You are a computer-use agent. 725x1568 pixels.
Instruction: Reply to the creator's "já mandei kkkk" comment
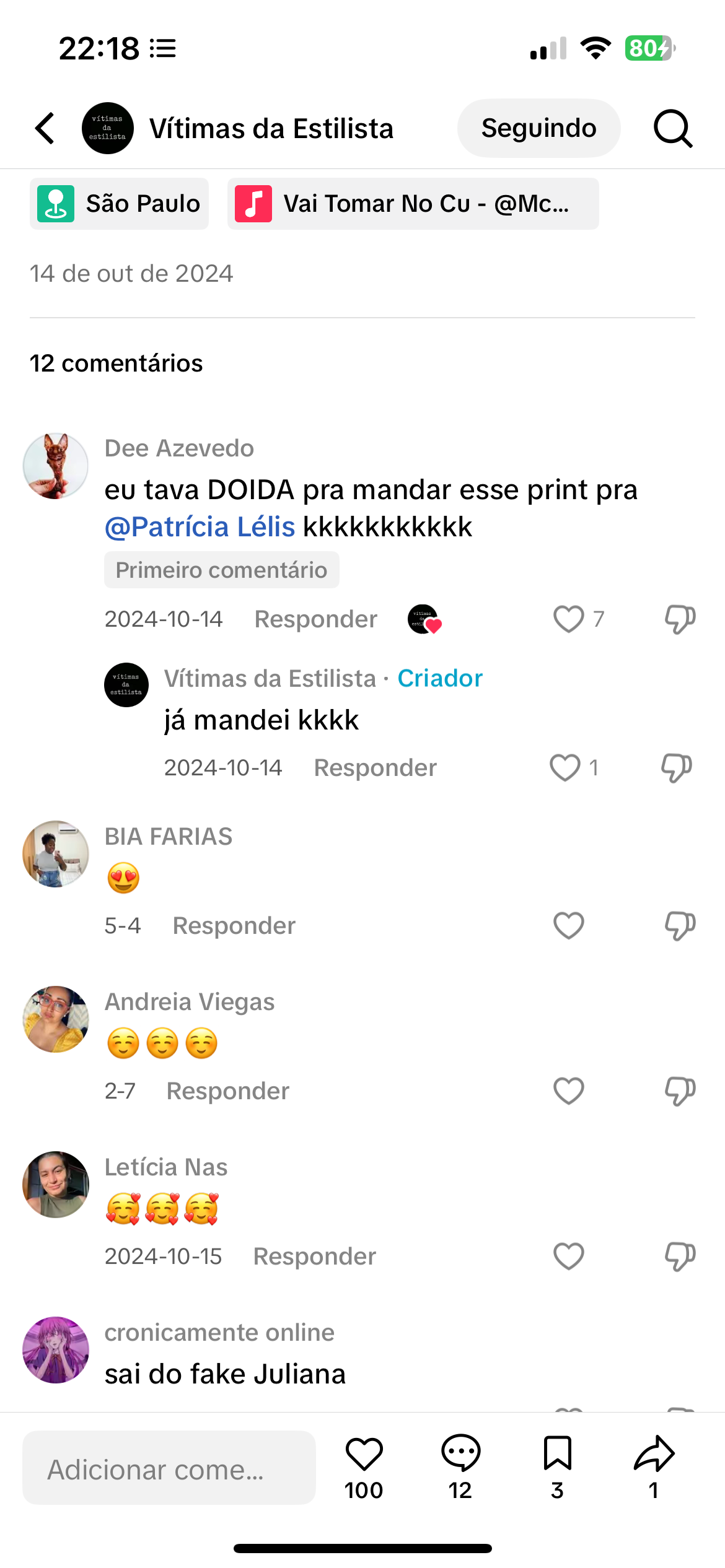pos(375,768)
